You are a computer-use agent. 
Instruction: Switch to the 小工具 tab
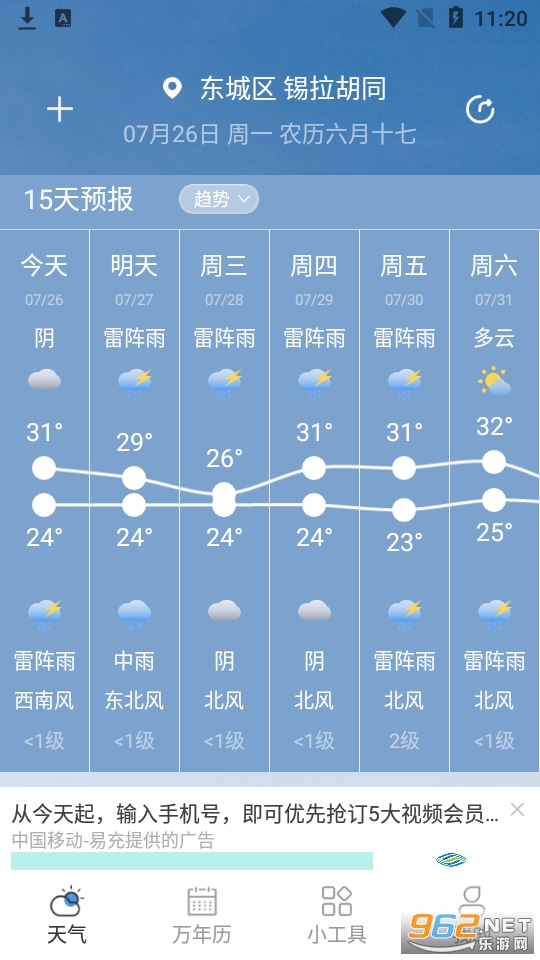pos(337,915)
